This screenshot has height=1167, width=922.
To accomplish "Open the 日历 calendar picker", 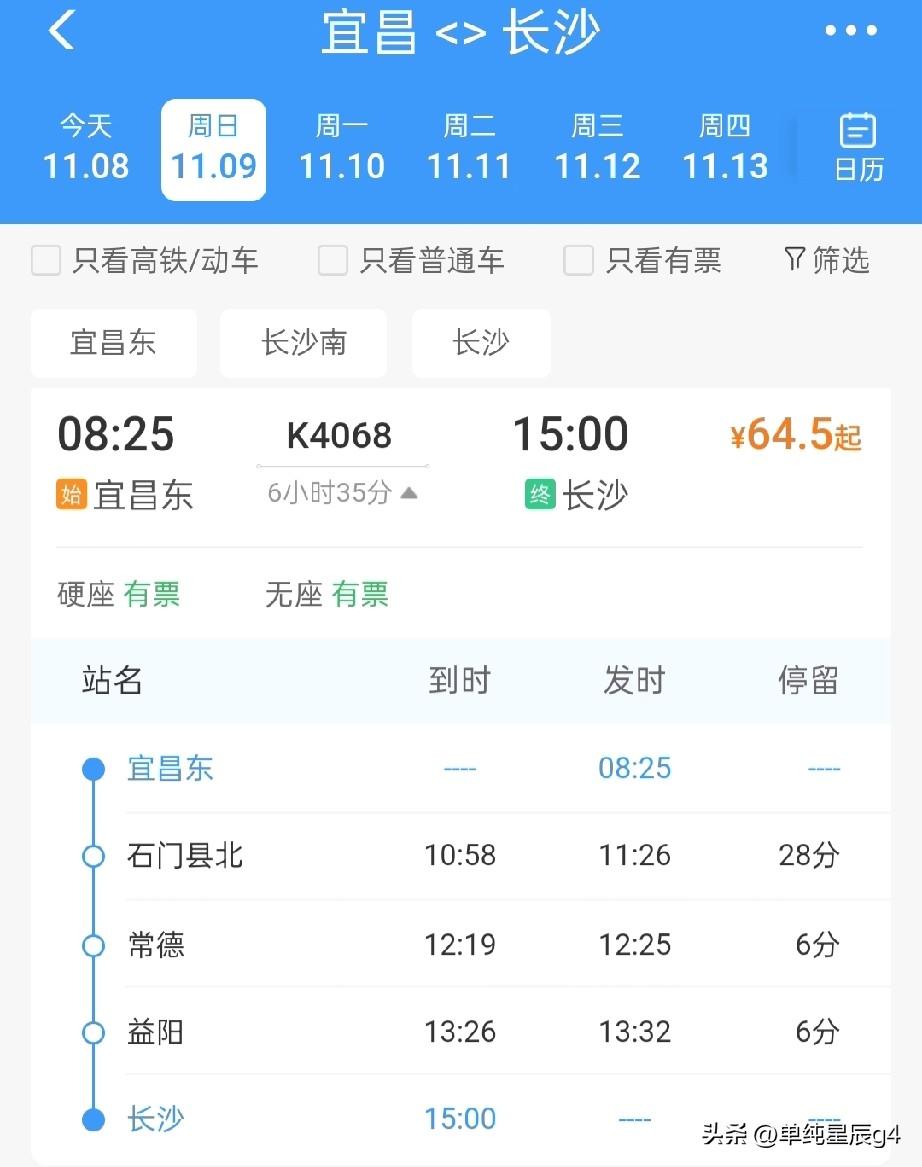I will coord(858,148).
